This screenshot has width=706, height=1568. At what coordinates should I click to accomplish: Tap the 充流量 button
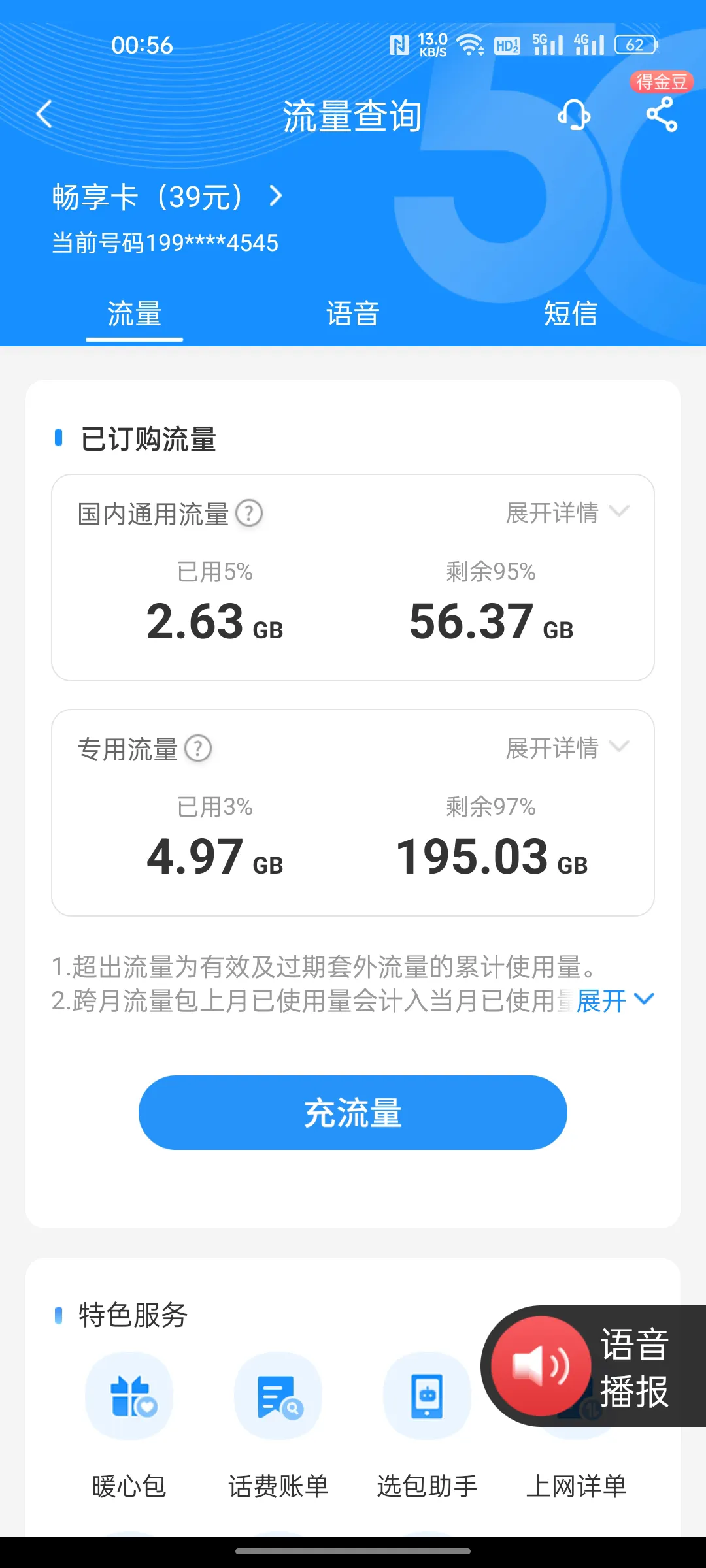pyautogui.click(x=353, y=1113)
